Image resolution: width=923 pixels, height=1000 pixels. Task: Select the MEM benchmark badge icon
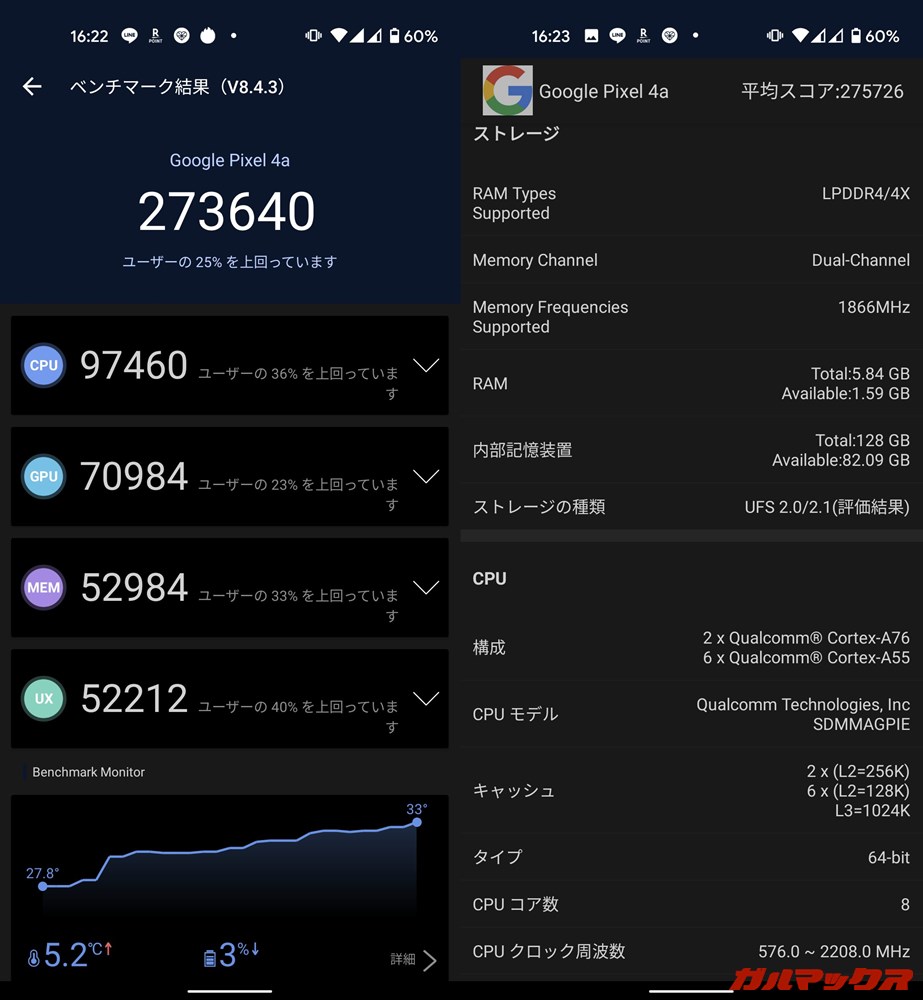pyautogui.click(x=43, y=587)
